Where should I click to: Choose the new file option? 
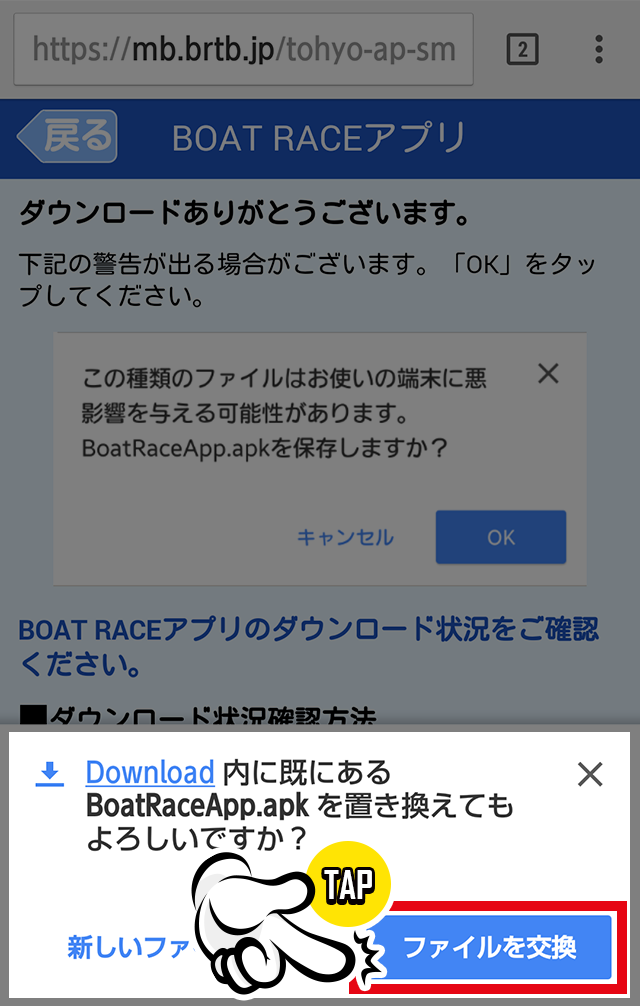128,947
